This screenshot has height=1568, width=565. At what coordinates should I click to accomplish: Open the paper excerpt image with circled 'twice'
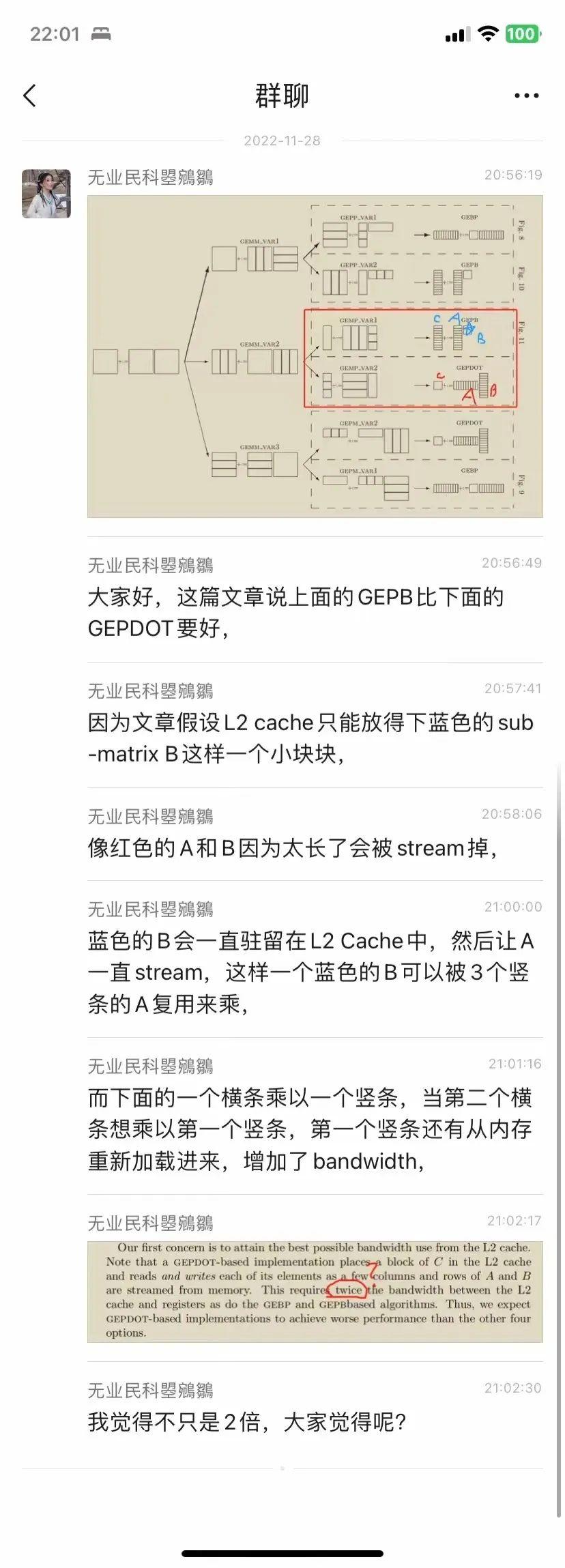pyautogui.click(x=315, y=1292)
